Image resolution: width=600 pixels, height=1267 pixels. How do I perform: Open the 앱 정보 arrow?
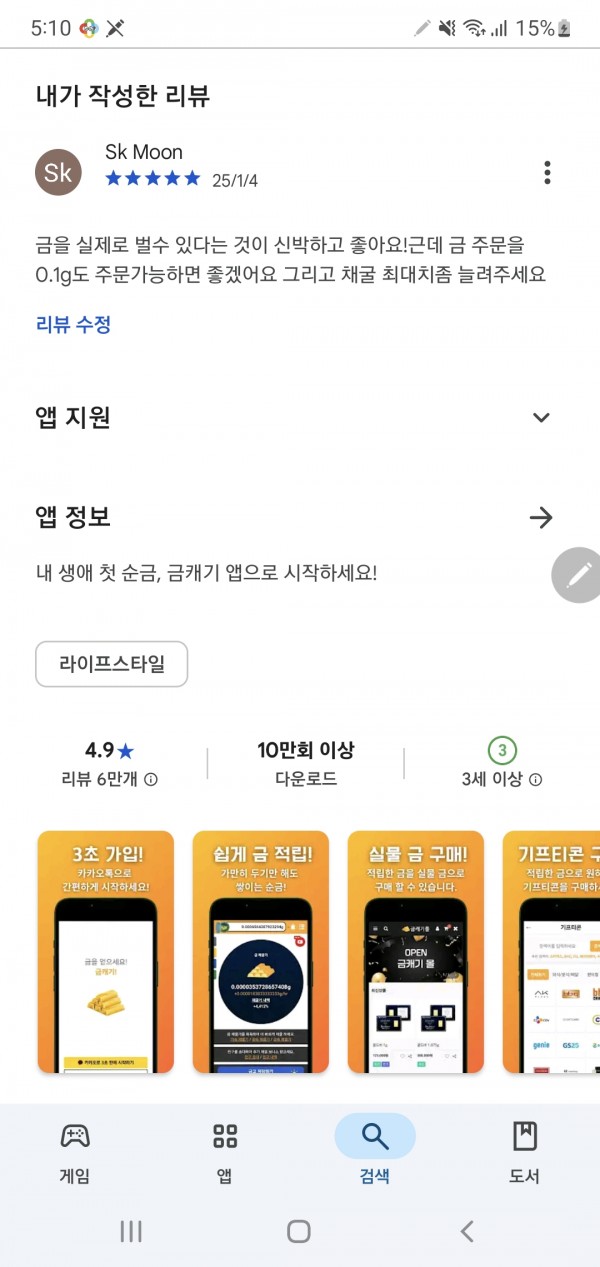point(541,517)
